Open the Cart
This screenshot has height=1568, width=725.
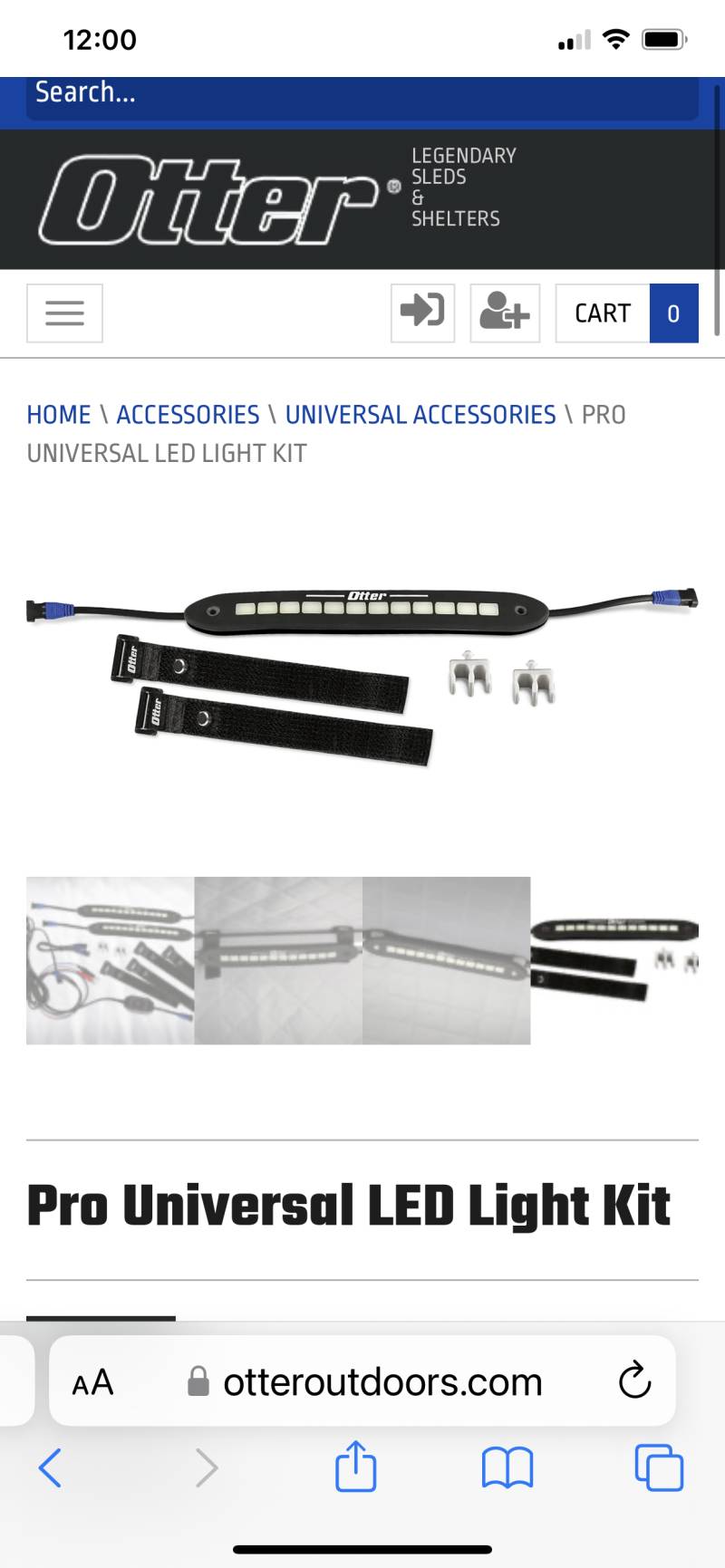pyautogui.click(x=627, y=313)
